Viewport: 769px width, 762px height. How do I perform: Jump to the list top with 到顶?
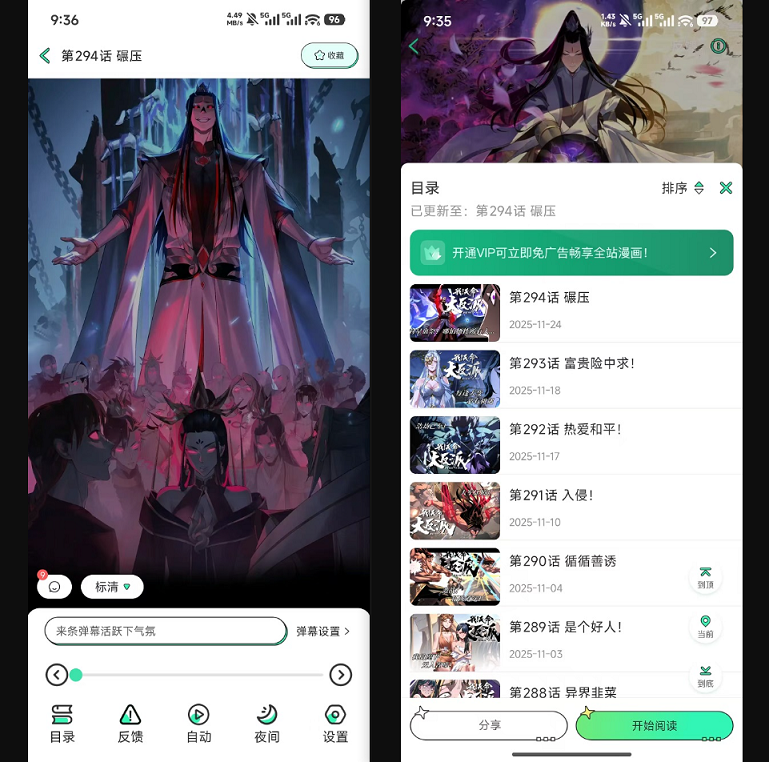pos(706,576)
